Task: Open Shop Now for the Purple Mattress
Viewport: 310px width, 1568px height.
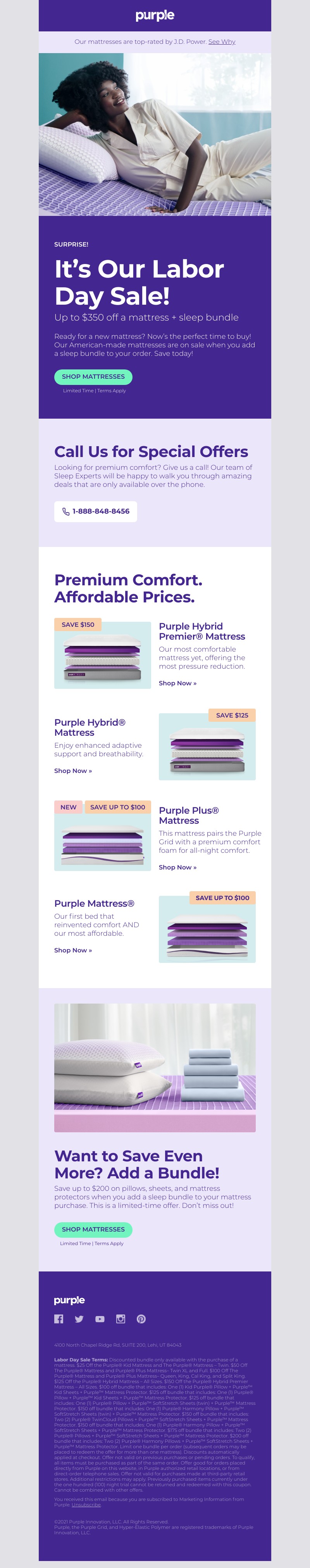Action: tap(73, 950)
